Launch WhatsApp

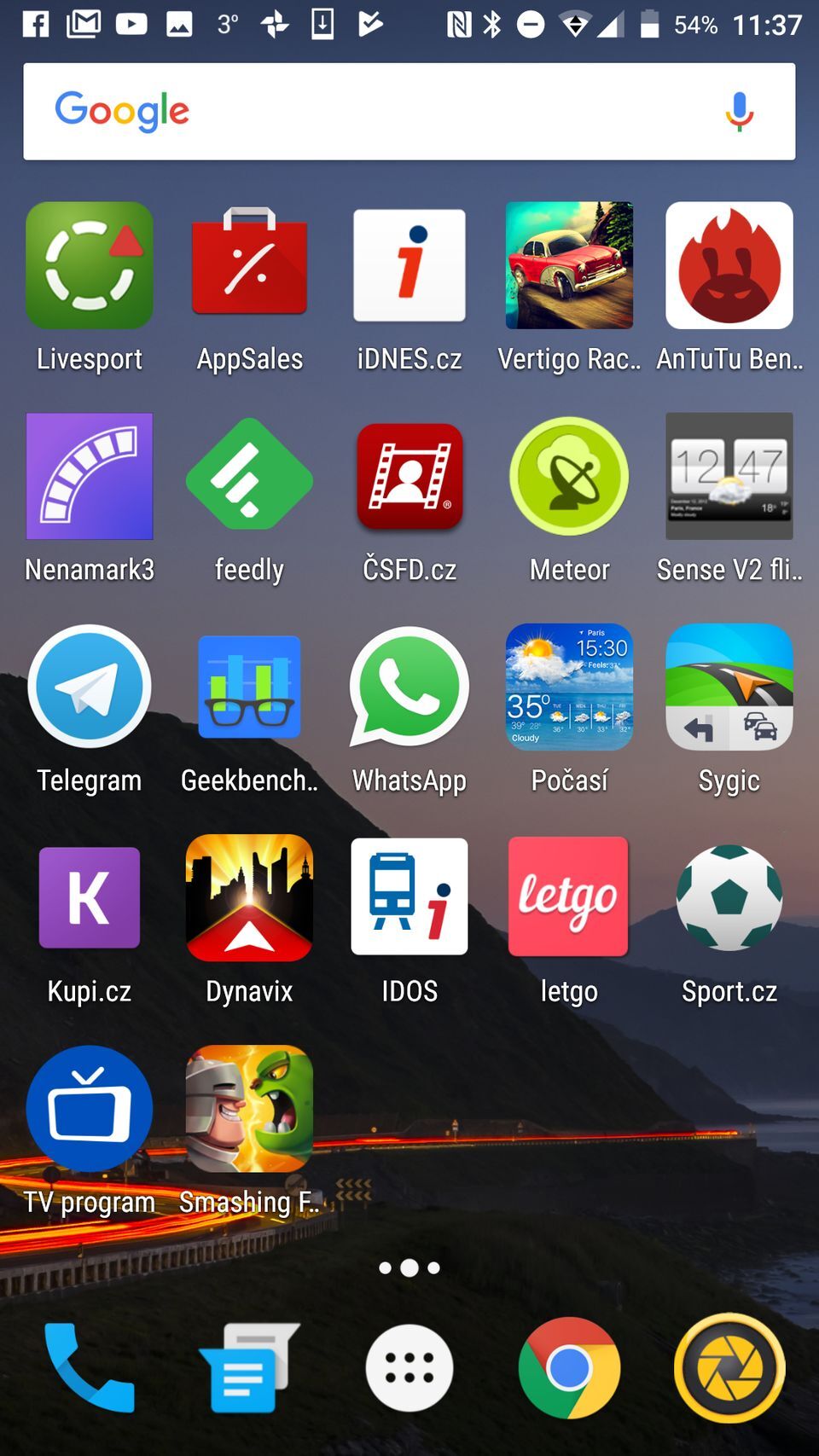click(x=409, y=687)
